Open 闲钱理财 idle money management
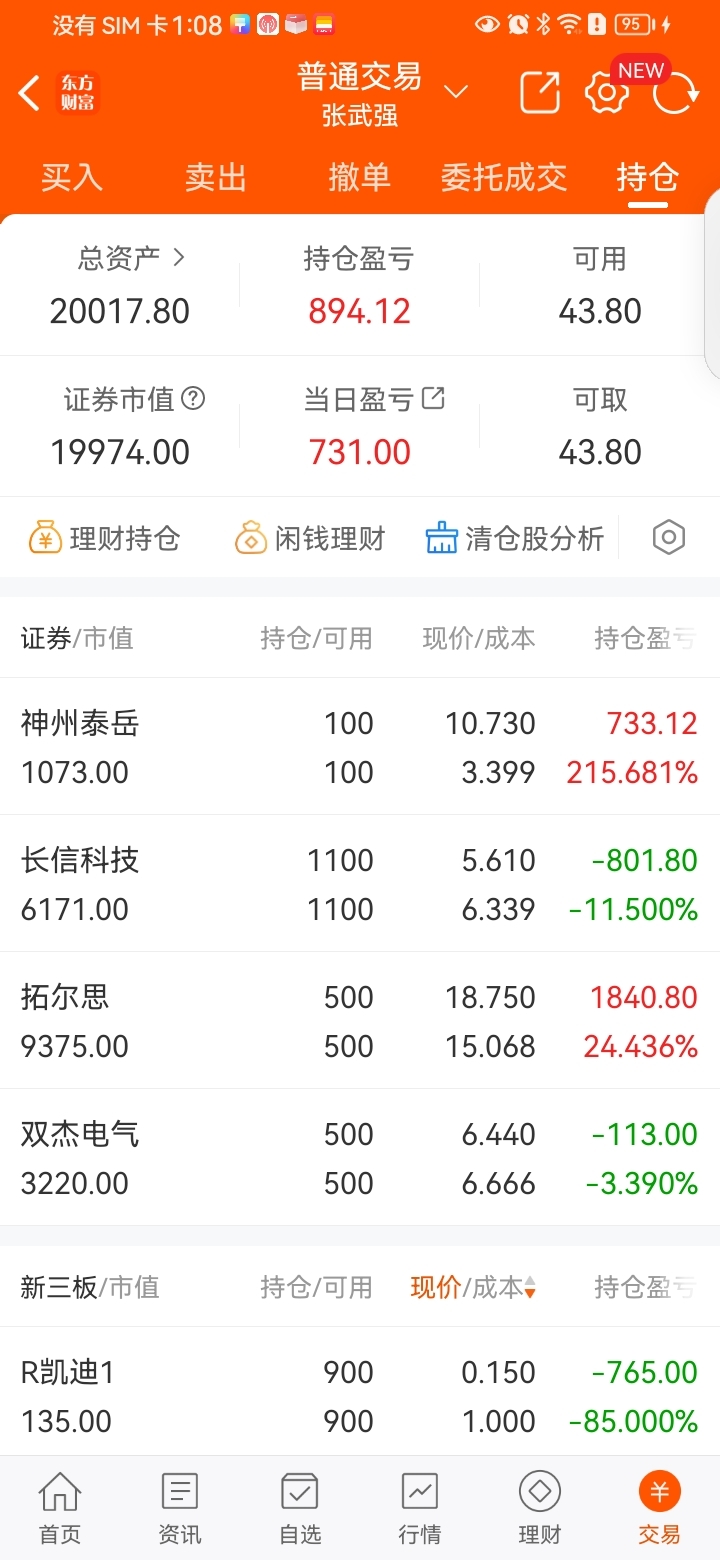 pyautogui.click(x=309, y=537)
